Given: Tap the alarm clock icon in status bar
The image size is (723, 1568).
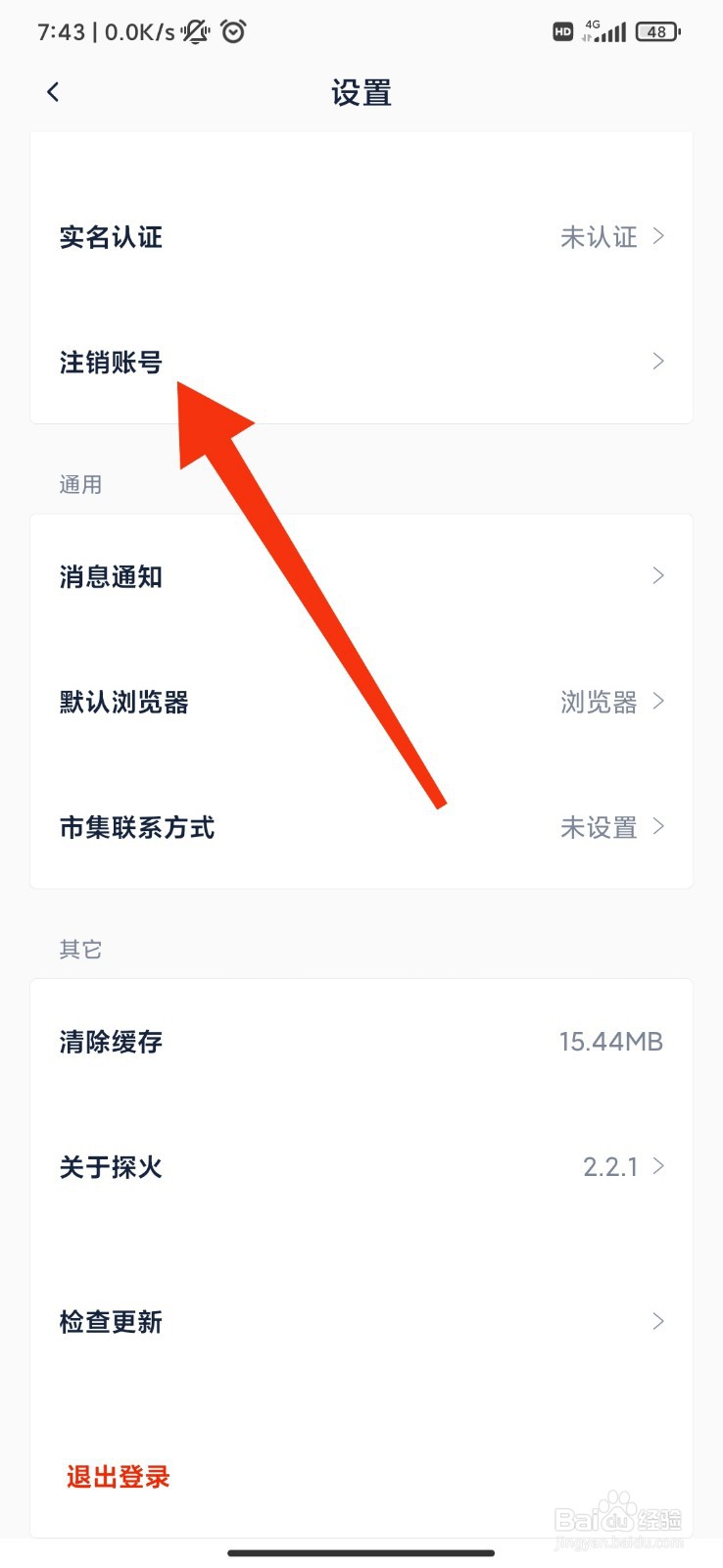Looking at the screenshot, I should pos(233,31).
